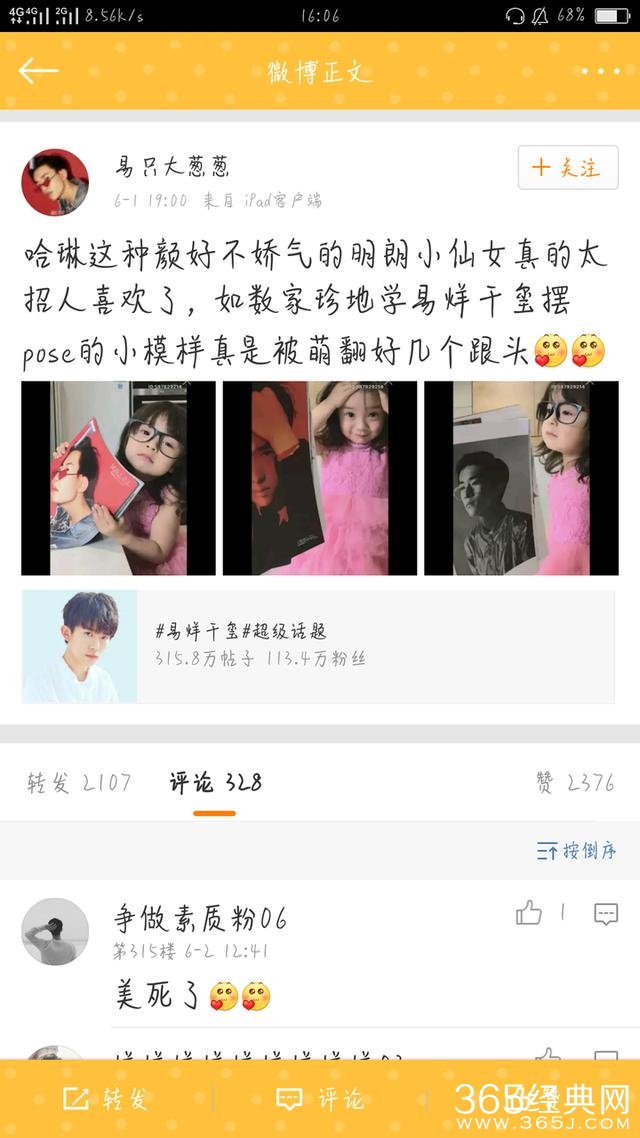The height and width of the screenshot is (1138, 640).
Task: Repost via the bottom 转发 button
Action: (x=106, y=1099)
